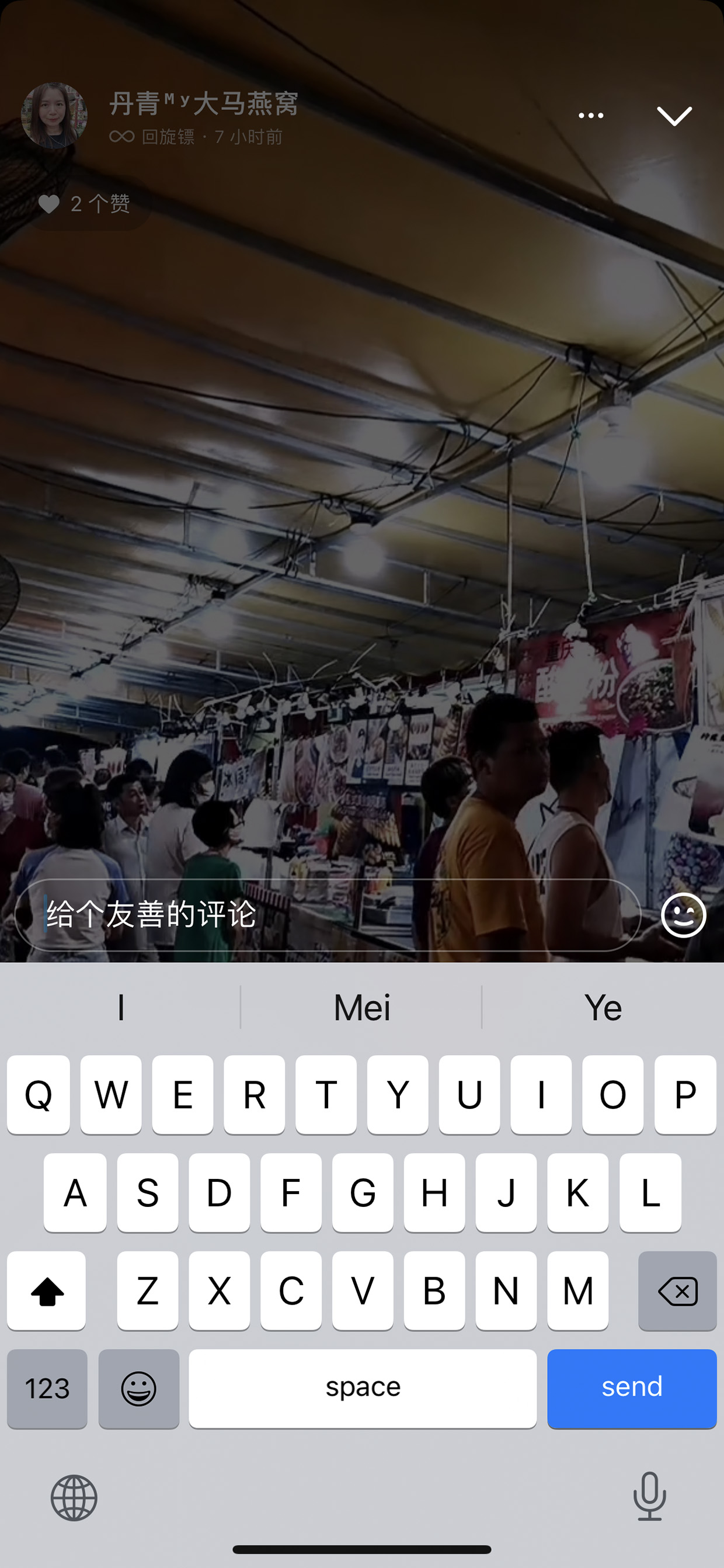Open 丹青 profile picture
Screen dimensions: 724x1568
pos(54,116)
